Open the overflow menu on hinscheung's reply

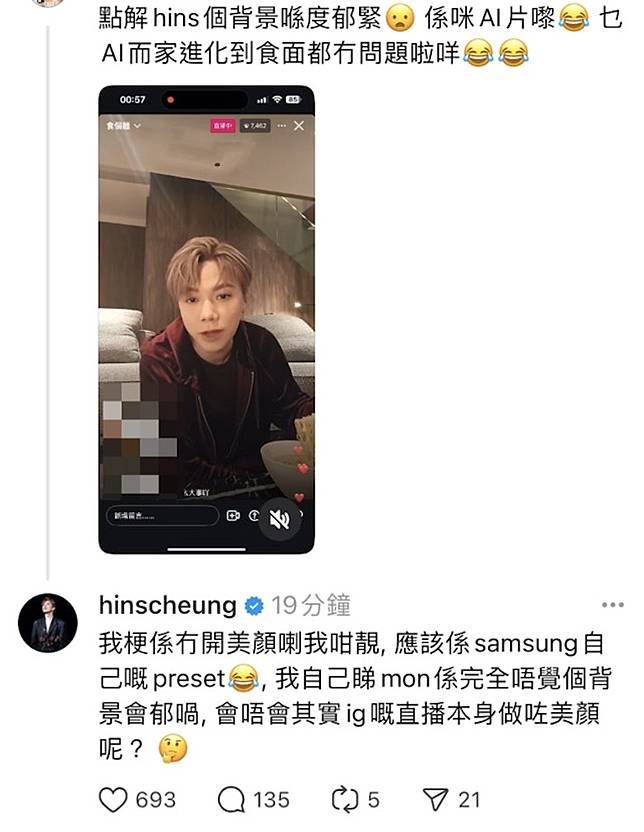click(612, 605)
